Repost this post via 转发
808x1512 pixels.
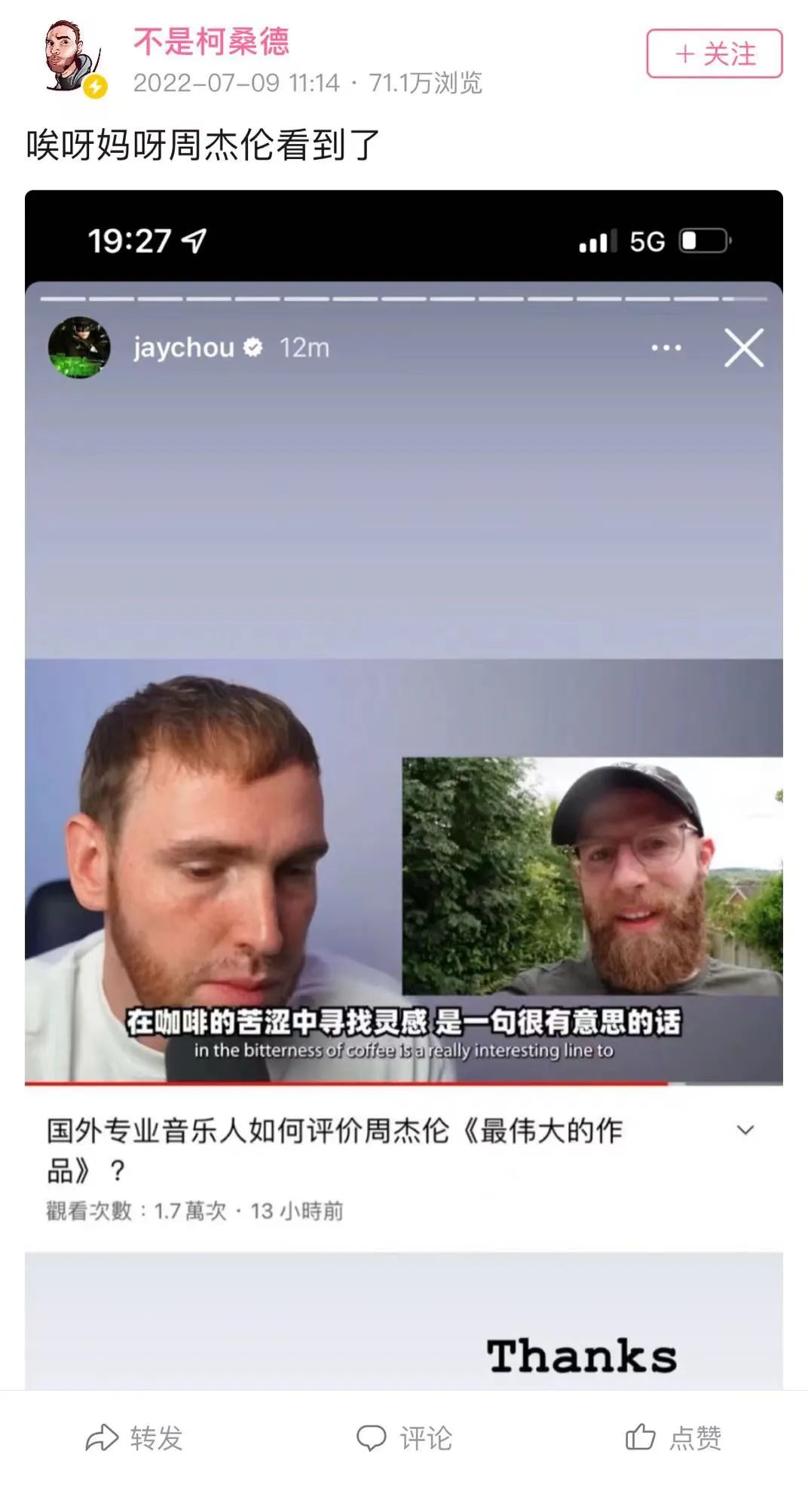pyautogui.click(x=135, y=1437)
